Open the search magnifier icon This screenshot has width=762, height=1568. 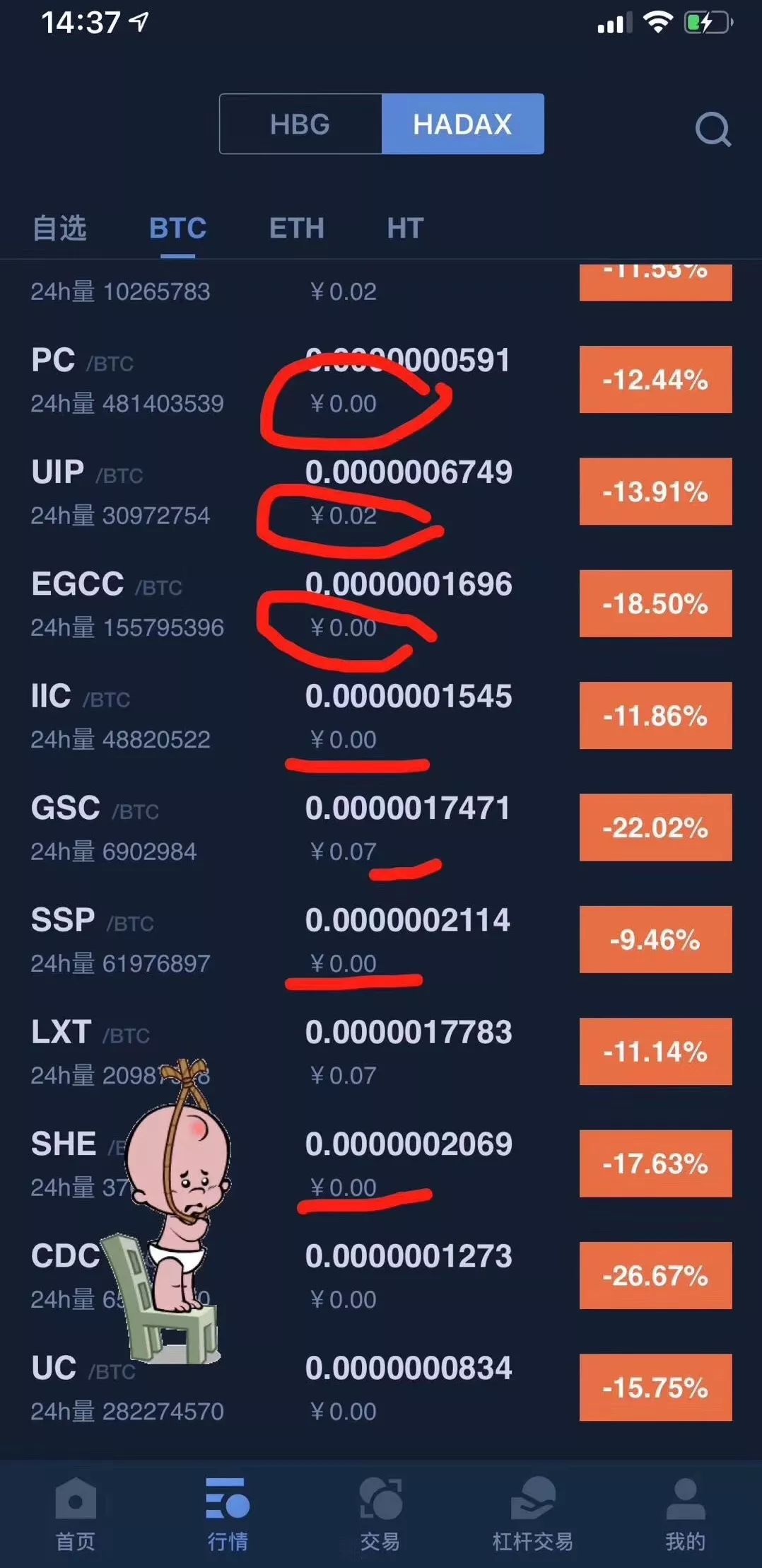coord(713,129)
